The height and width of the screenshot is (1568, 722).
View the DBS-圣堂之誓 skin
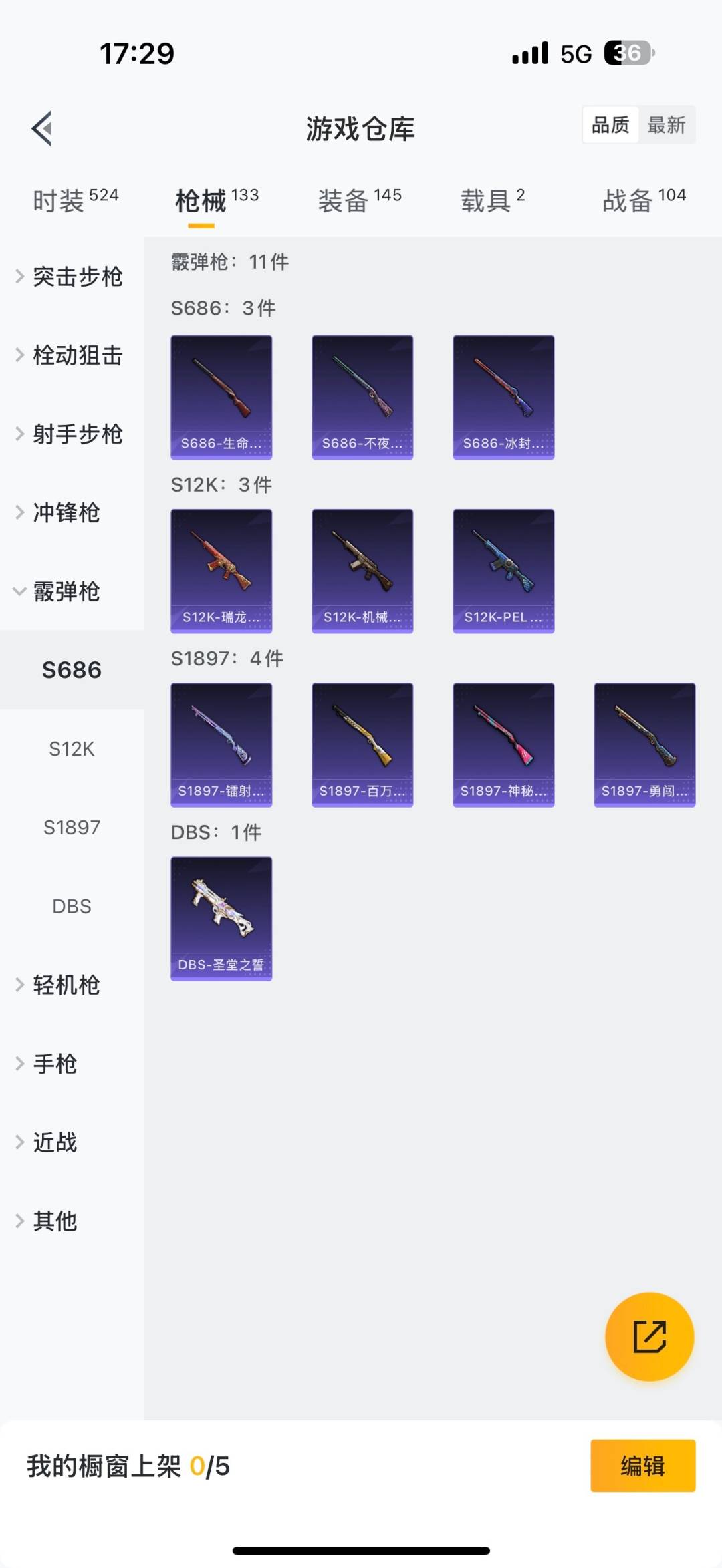221,918
